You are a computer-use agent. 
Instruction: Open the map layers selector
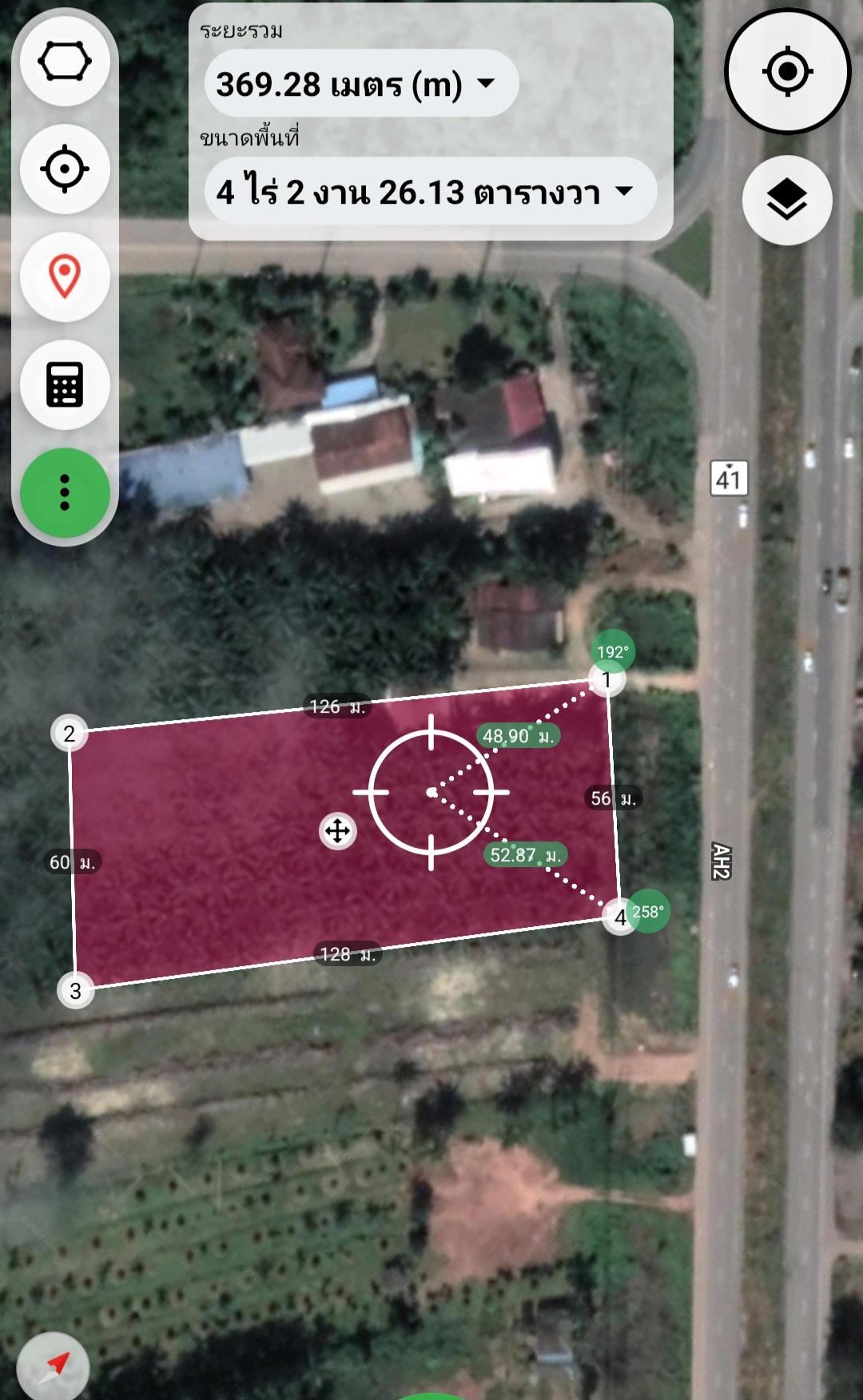(787, 200)
